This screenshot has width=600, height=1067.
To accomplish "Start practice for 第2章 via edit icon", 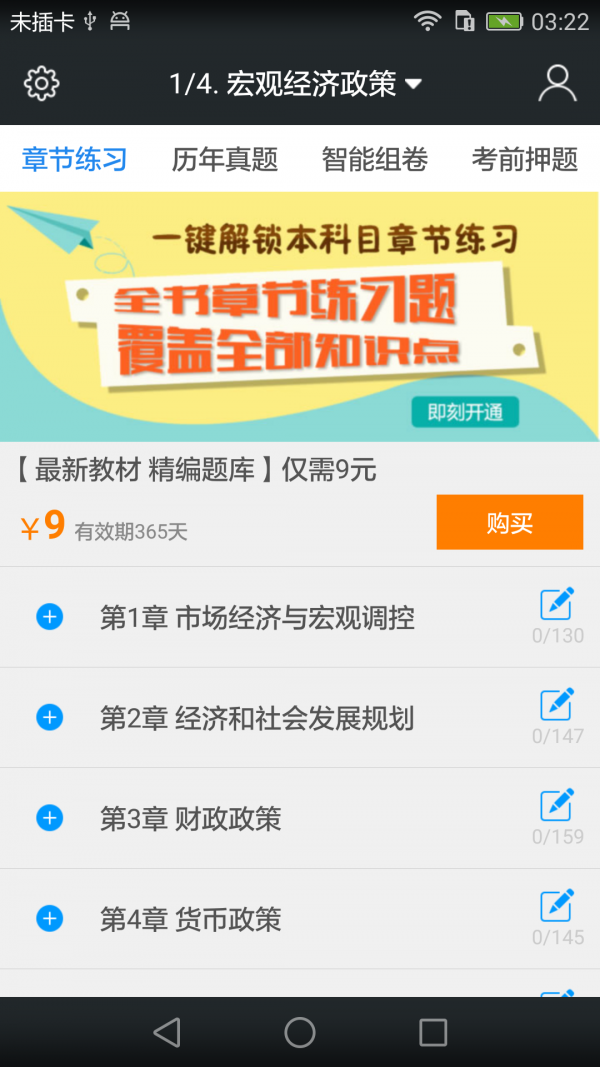I will pos(556,705).
